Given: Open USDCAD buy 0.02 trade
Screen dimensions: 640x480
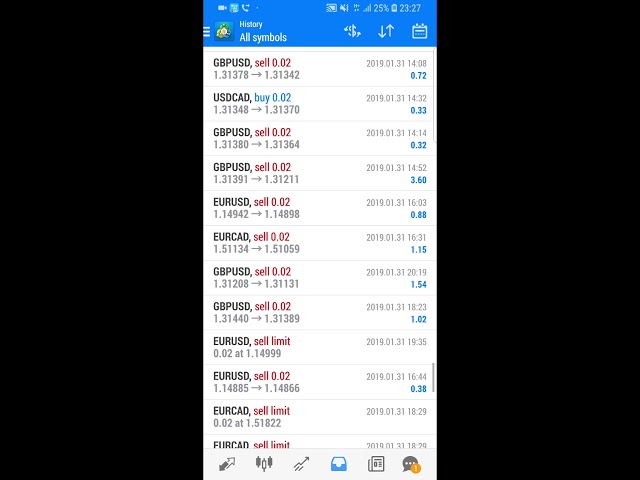Looking at the screenshot, I should (x=320, y=104).
